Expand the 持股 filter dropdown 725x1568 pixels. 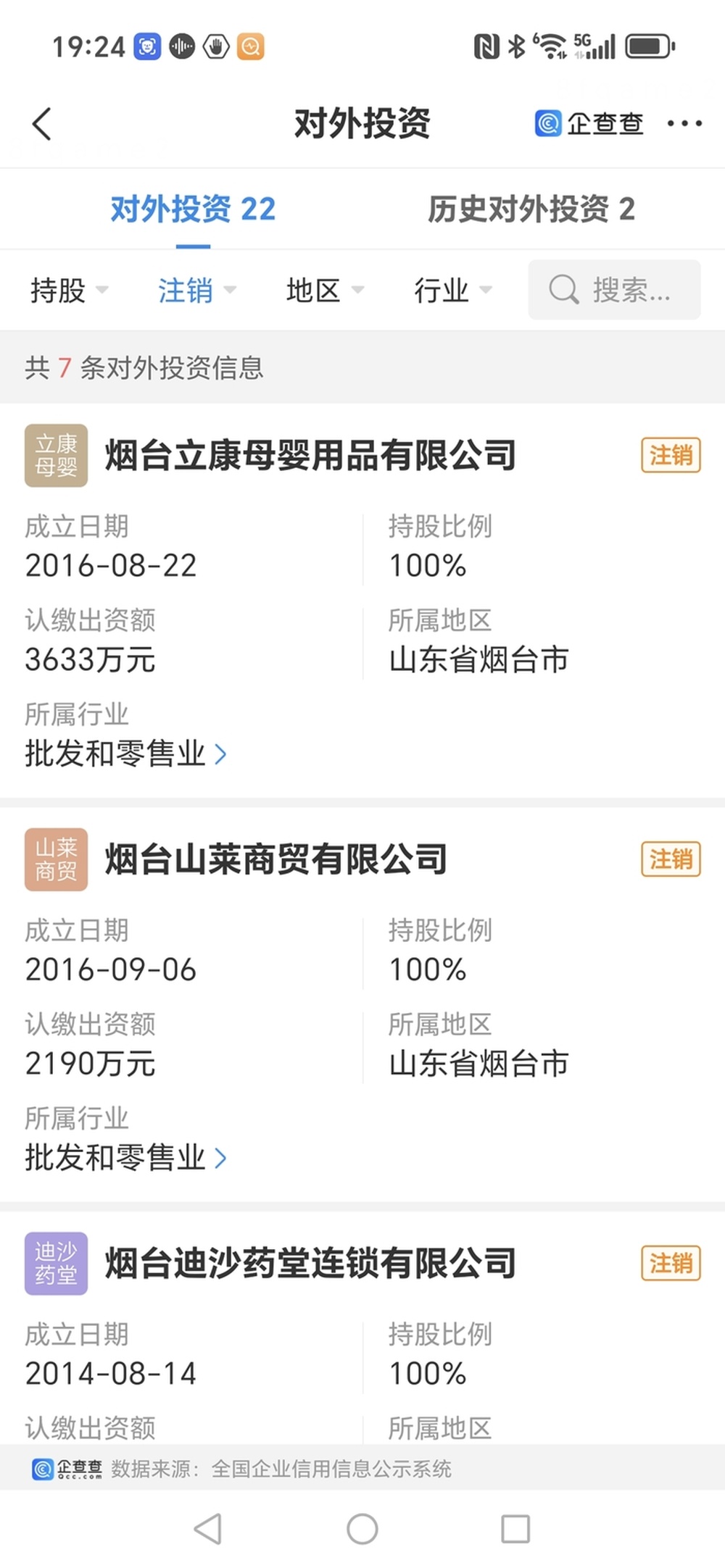(x=69, y=291)
